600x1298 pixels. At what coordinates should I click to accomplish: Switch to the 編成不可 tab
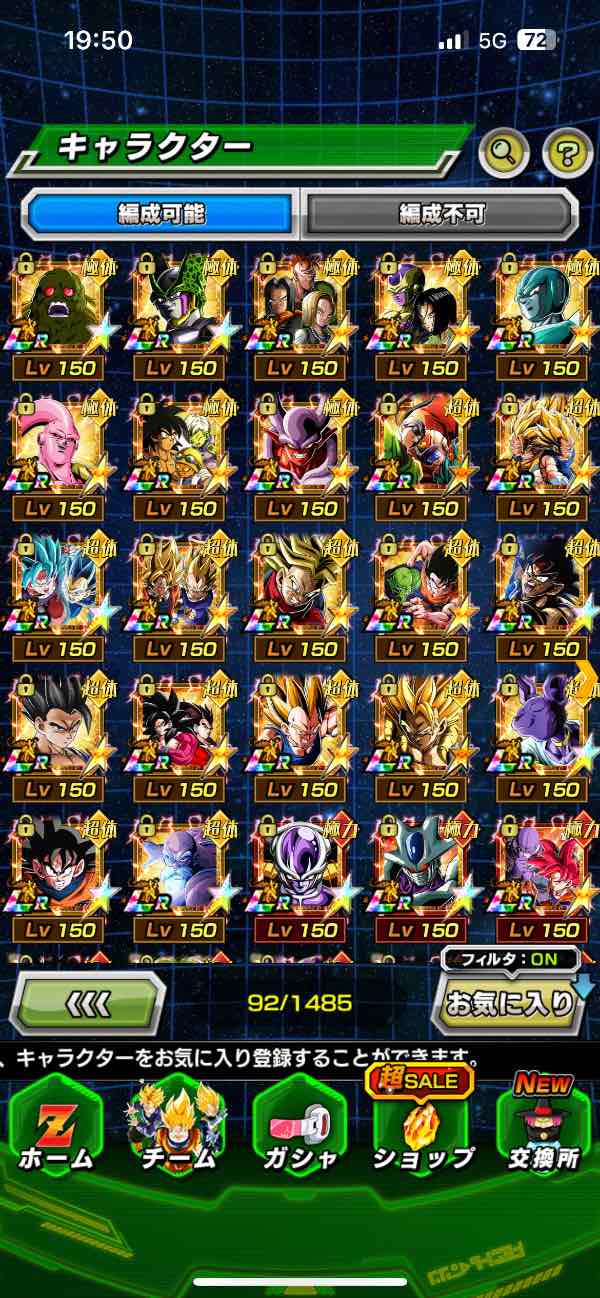(x=441, y=213)
